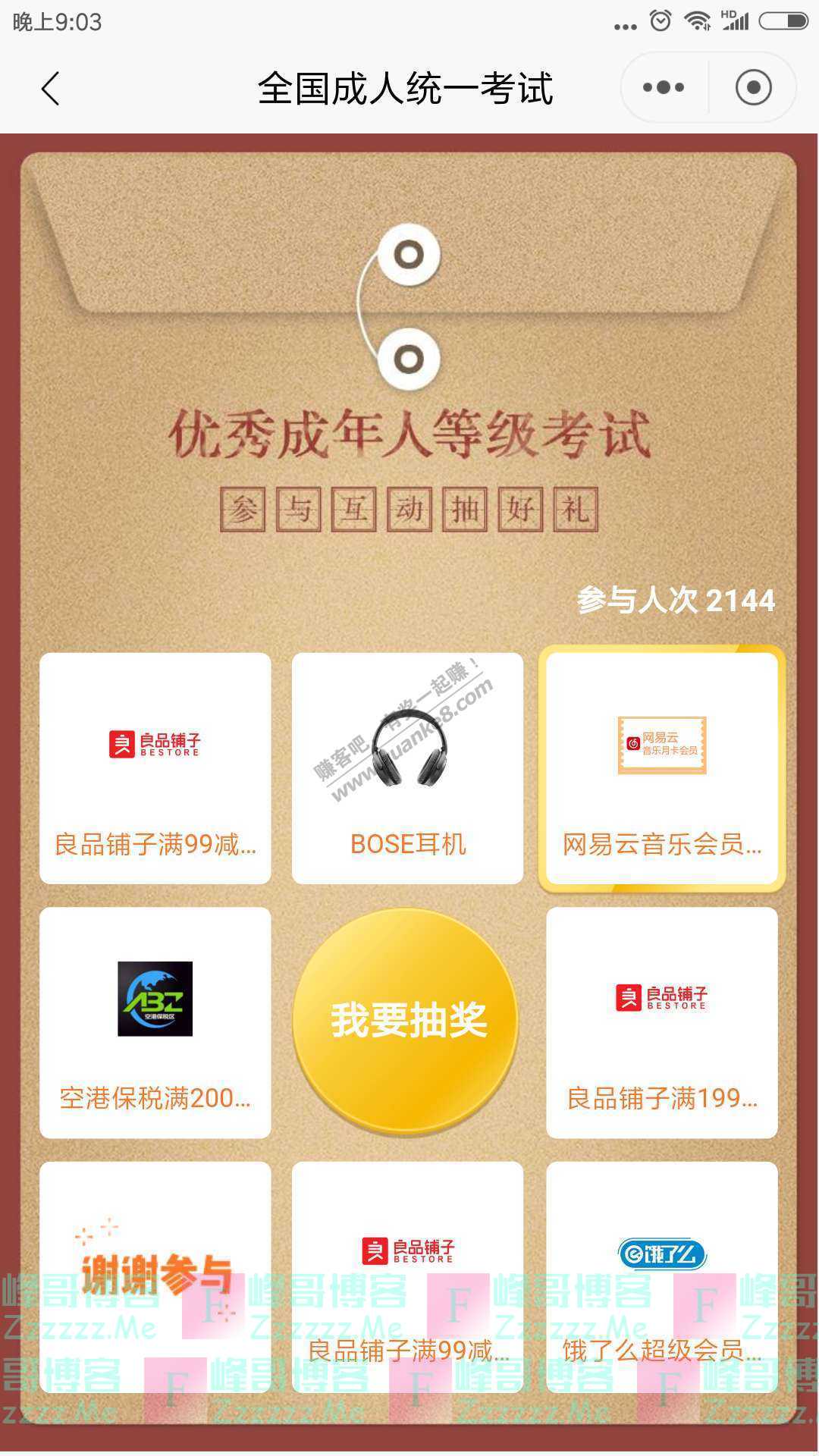Open the 良品铺子满99减 top-left prize card
819x1456 pixels.
point(155,766)
